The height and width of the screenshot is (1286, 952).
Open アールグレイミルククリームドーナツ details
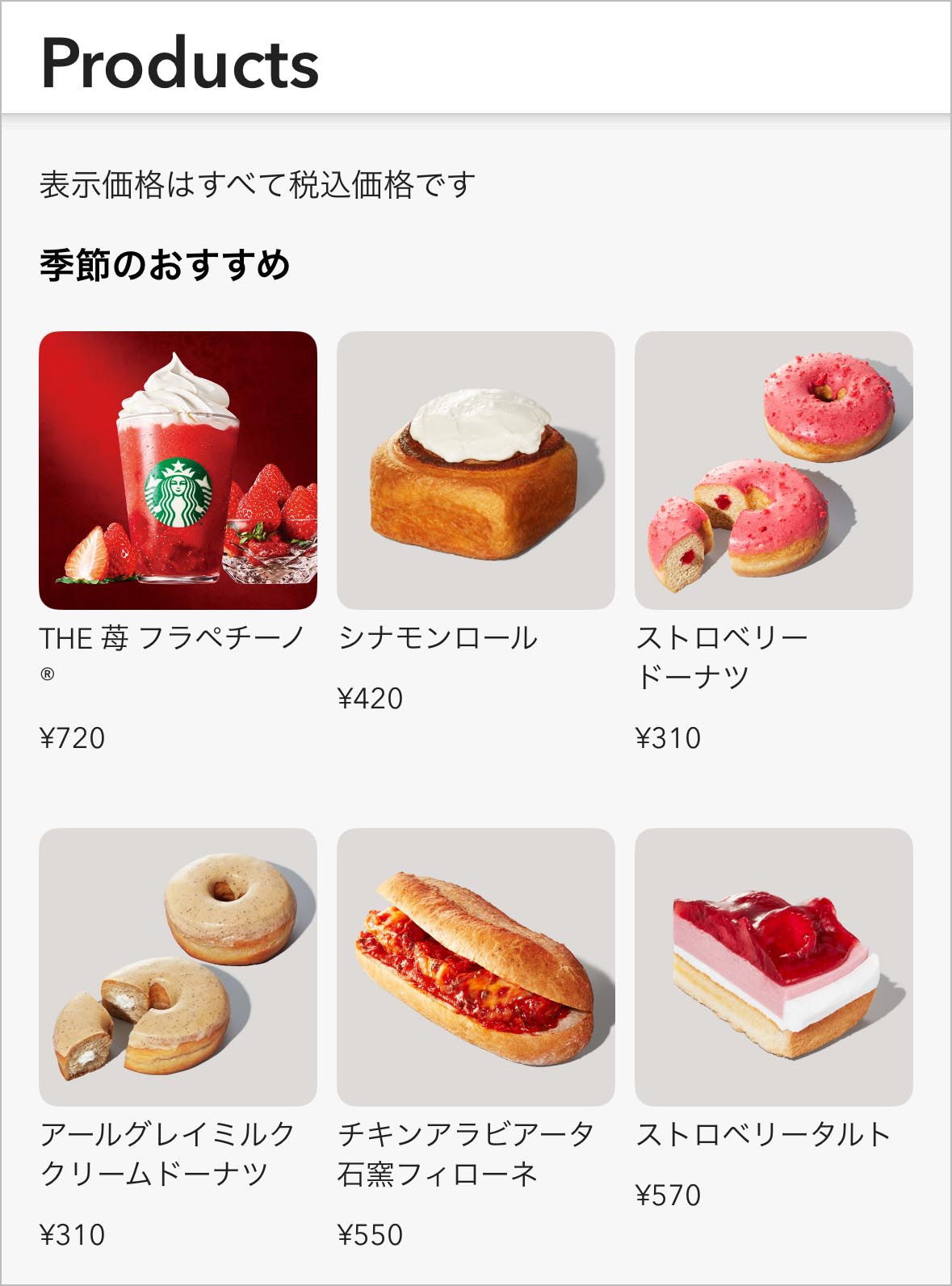click(178, 967)
